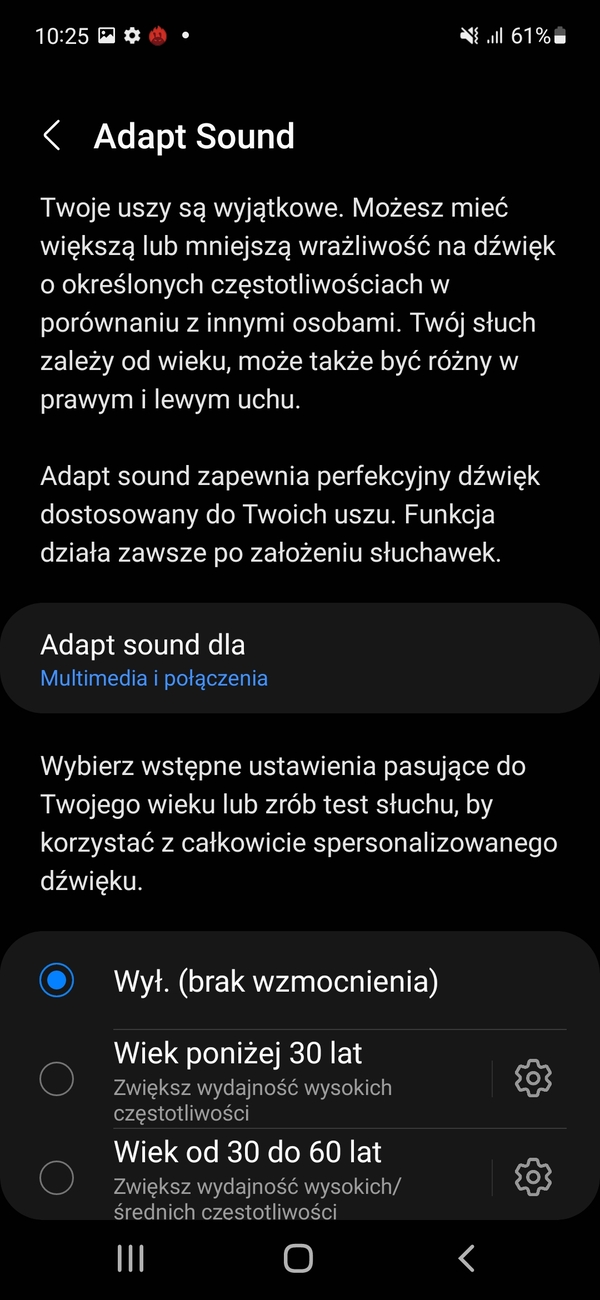Viewport: 600px width, 1300px height.
Task: Open settings gear for Wiek poniżej 30 lat
Action: (533, 1078)
